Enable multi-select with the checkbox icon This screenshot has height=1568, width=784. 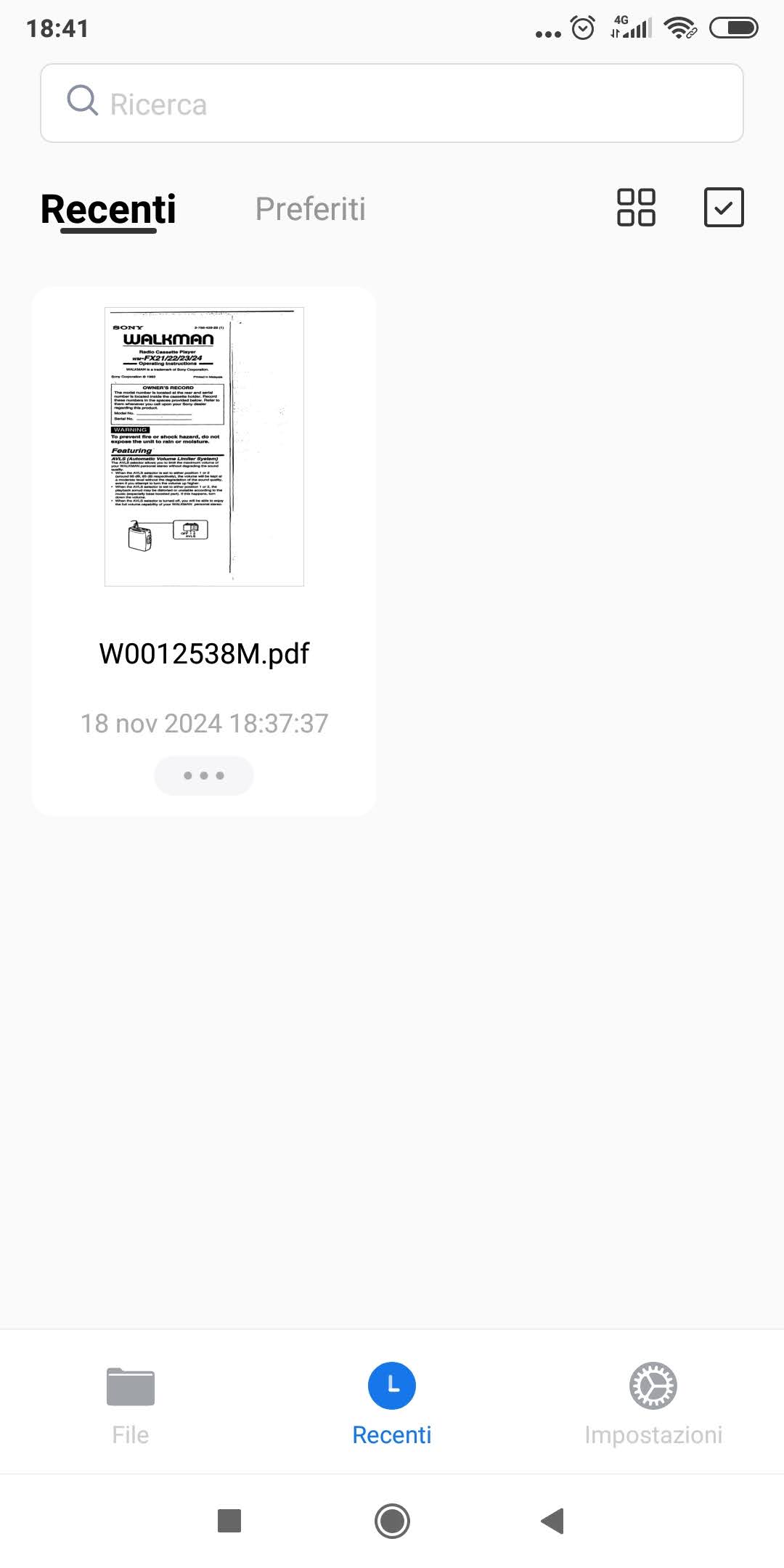click(724, 208)
